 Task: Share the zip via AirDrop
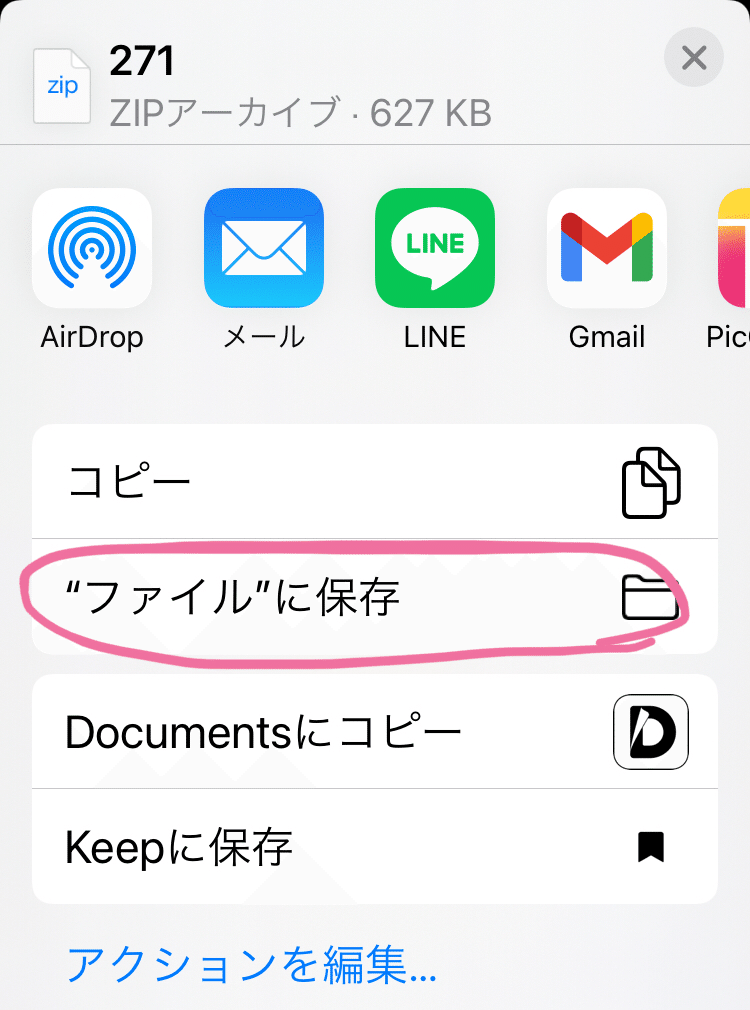click(x=92, y=248)
